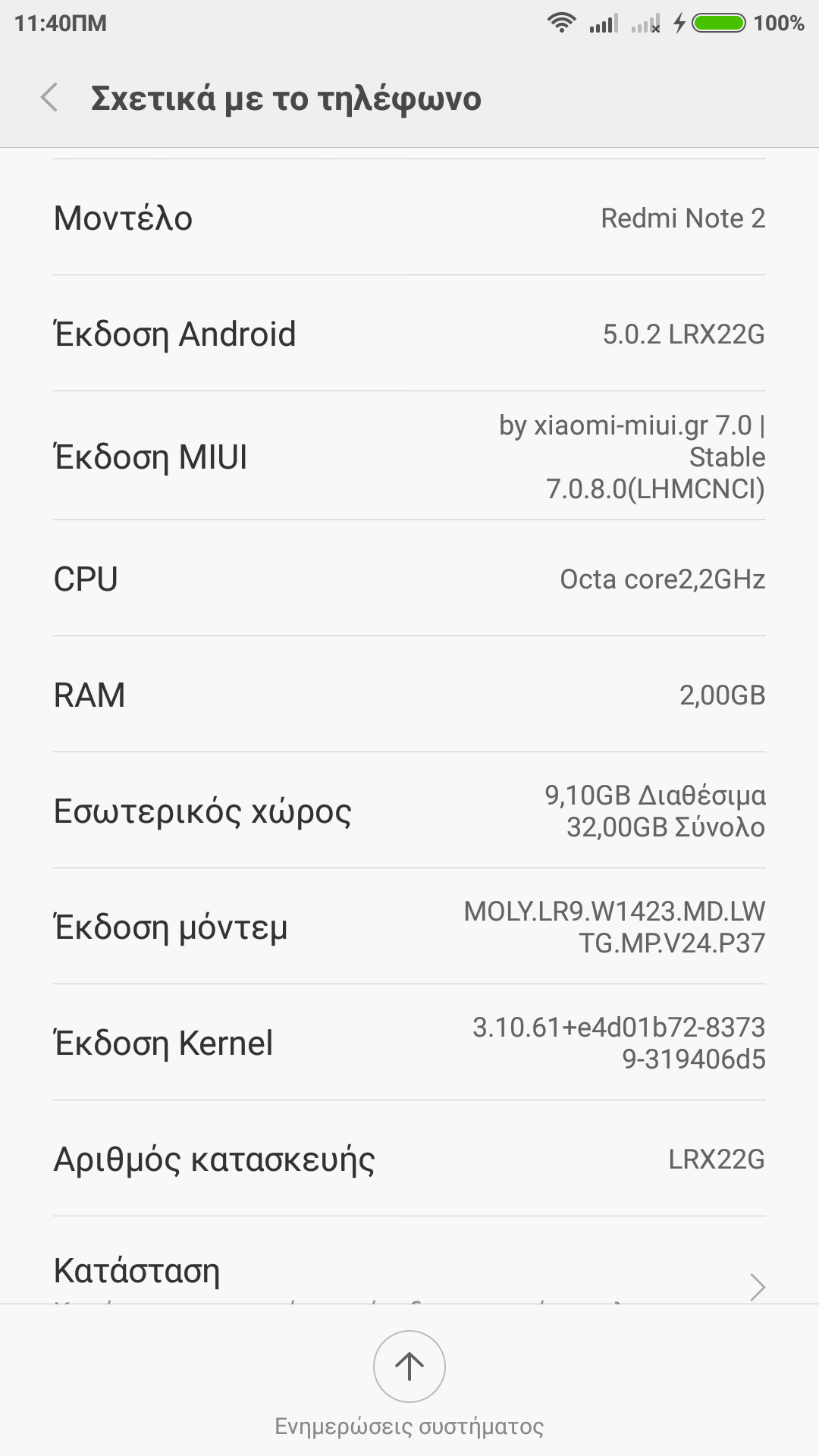Go back from the Σχετικά με το τηλέφωνο screen

tap(50, 98)
